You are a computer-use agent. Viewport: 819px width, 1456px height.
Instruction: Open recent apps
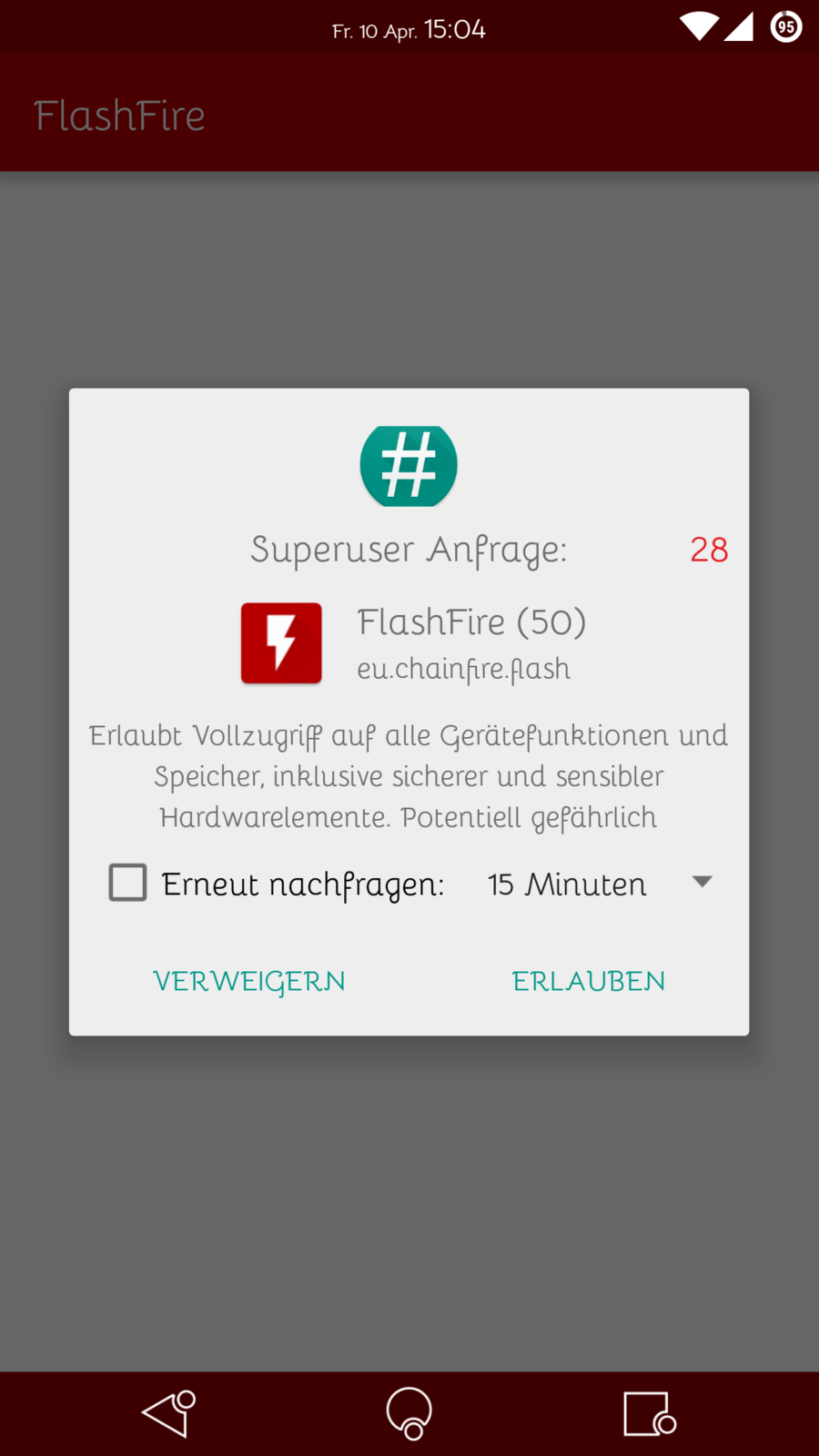tap(649, 1413)
